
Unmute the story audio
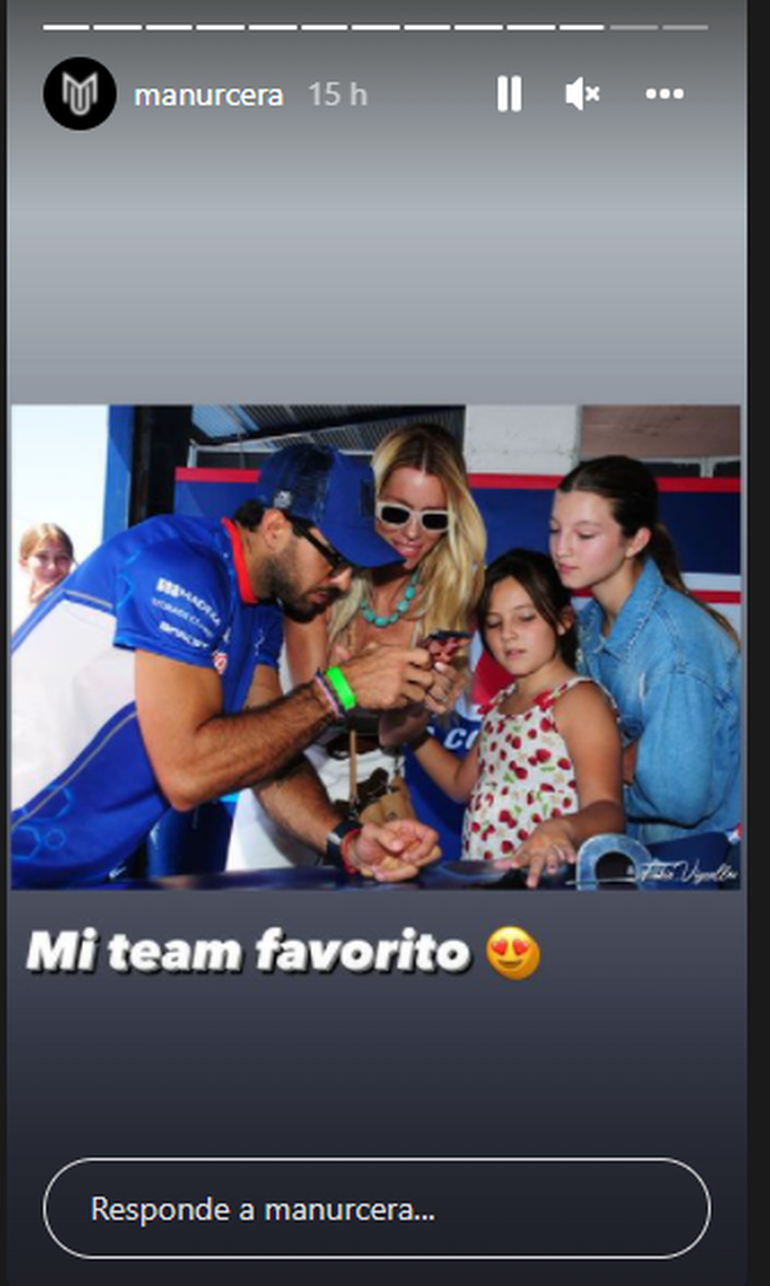tap(582, 94)
